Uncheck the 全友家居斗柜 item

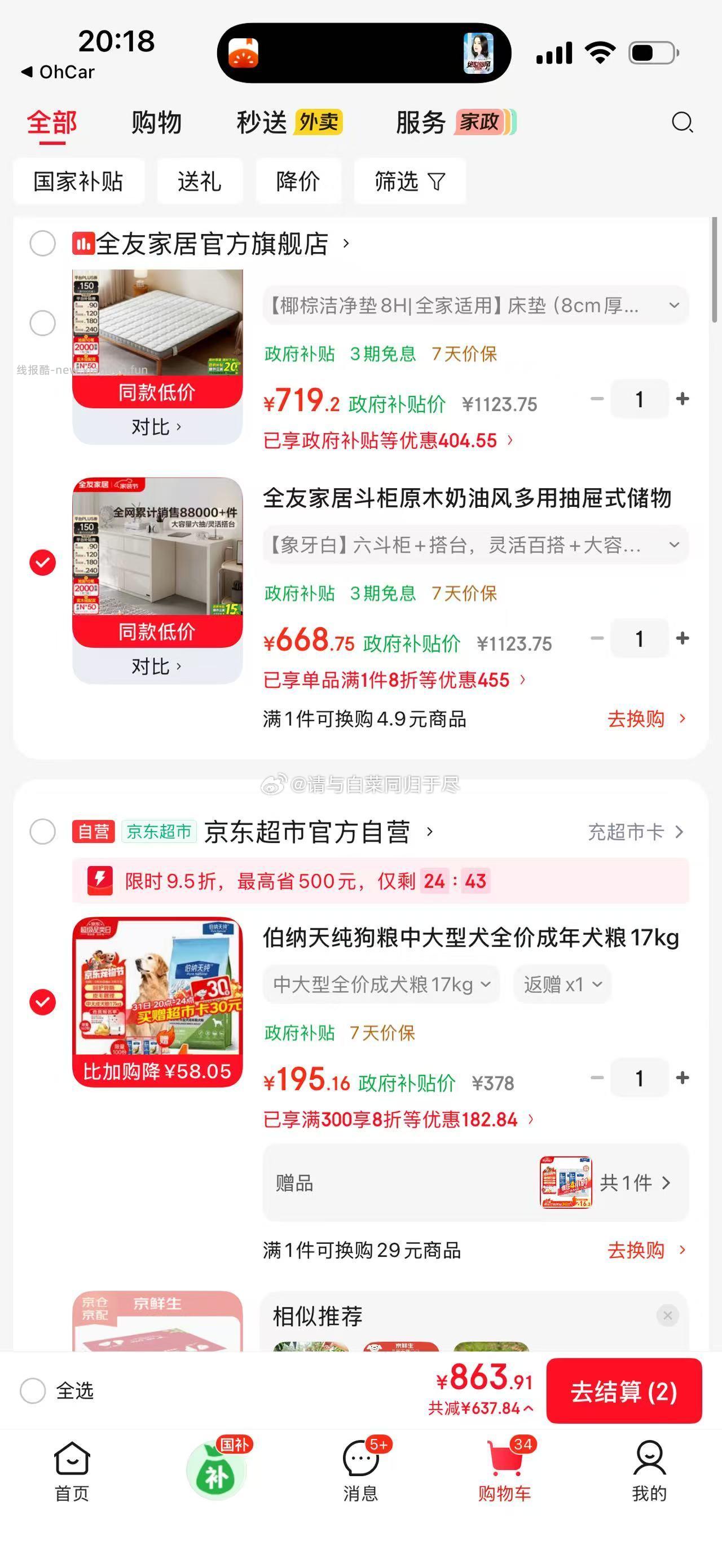click(43, 563)
